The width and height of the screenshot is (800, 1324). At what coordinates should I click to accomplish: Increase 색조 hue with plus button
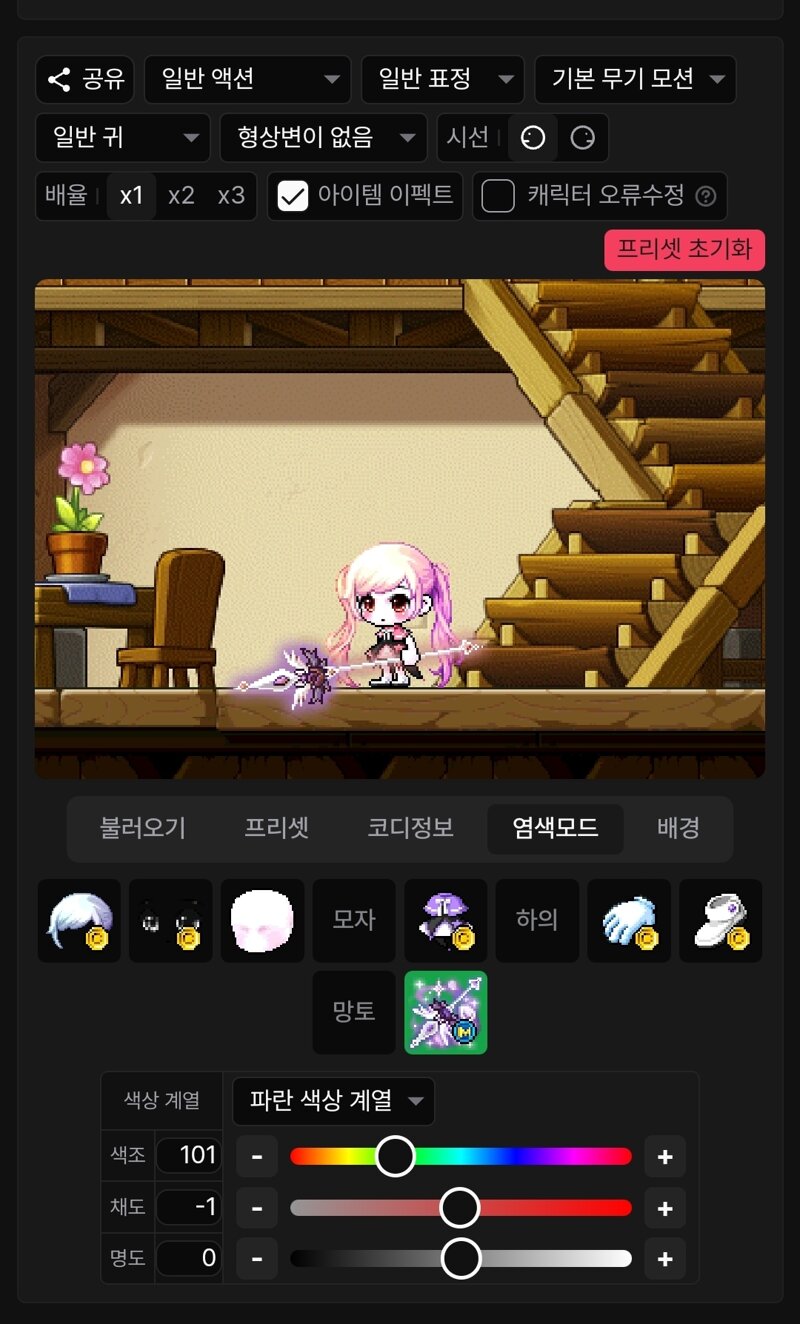pyautogui.click(x=665, y=1157)
